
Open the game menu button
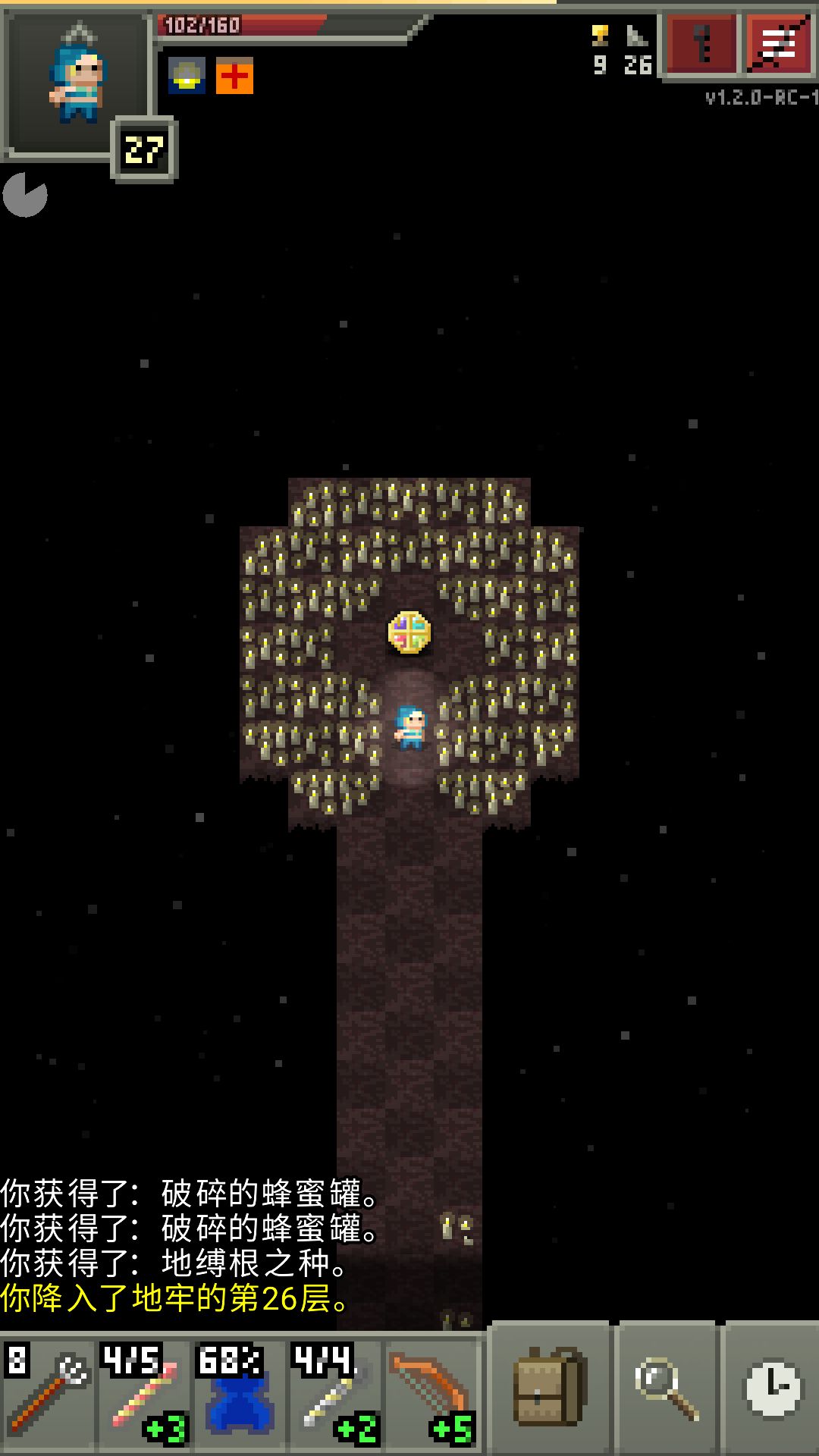click(x=779, y=45)
